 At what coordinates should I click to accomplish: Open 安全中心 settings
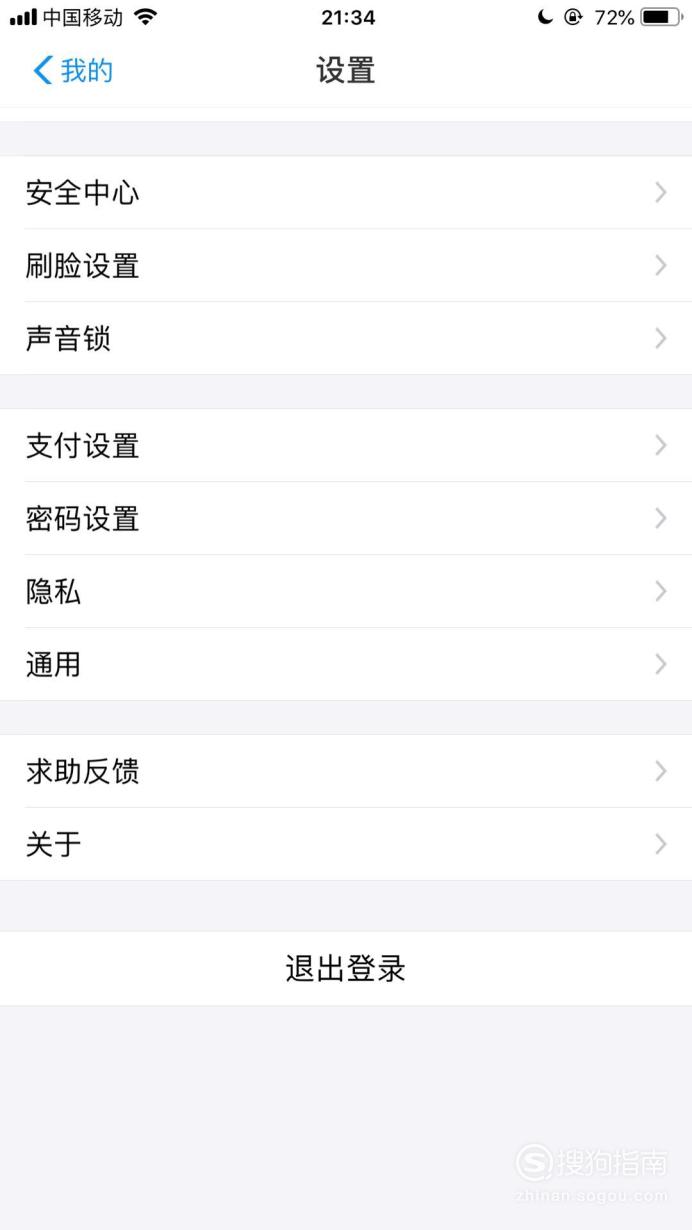click(346, 192)
